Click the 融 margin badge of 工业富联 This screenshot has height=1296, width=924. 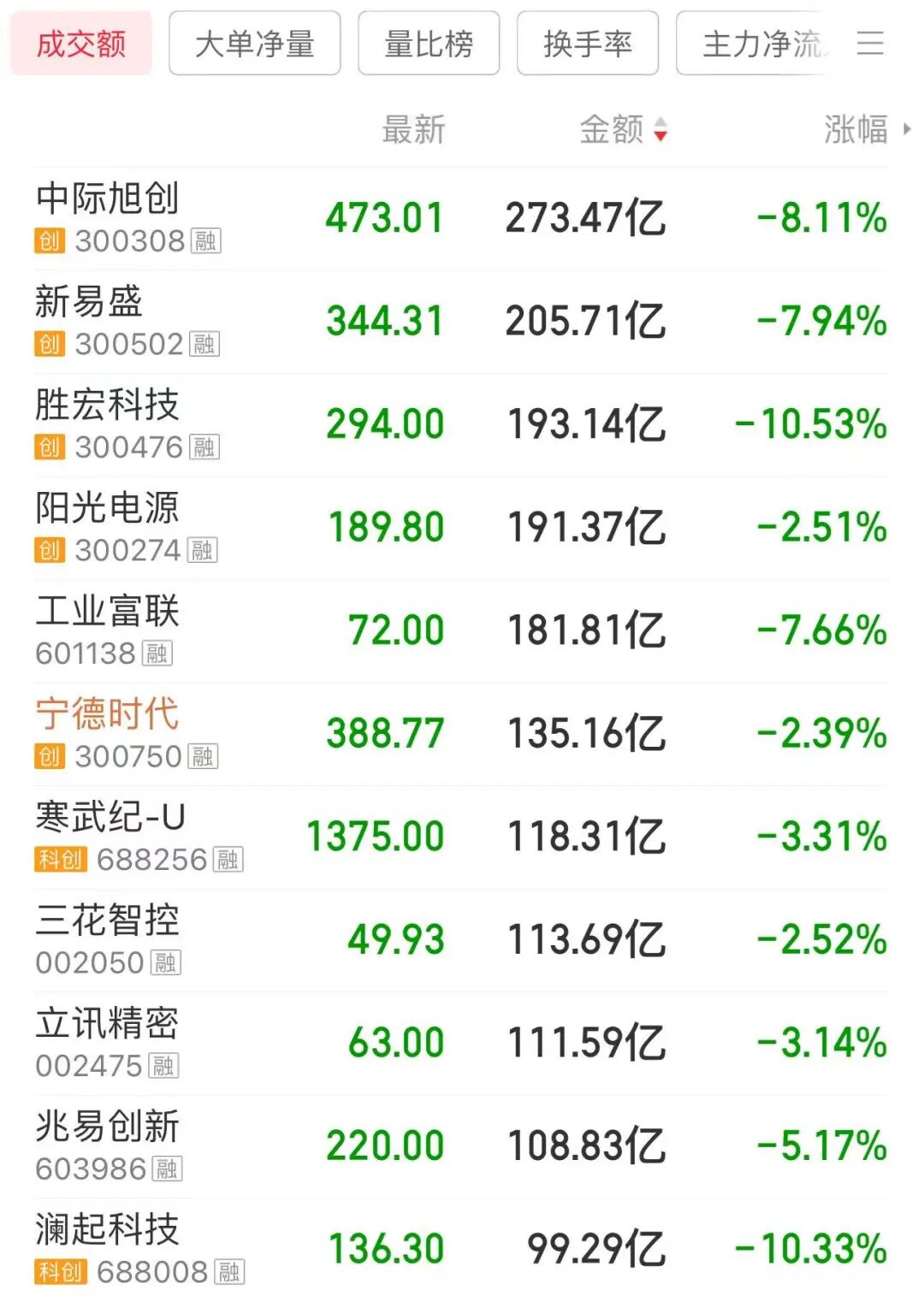click(159, 654)
